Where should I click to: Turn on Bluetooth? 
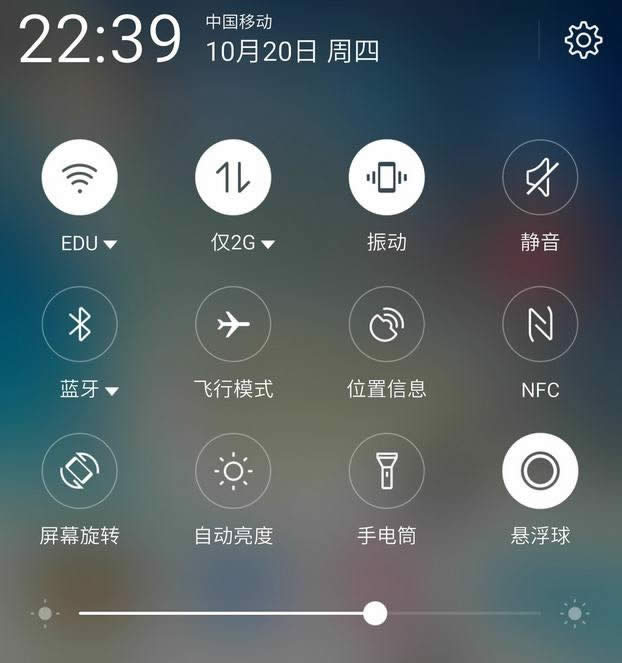click(x=79, y=324)
